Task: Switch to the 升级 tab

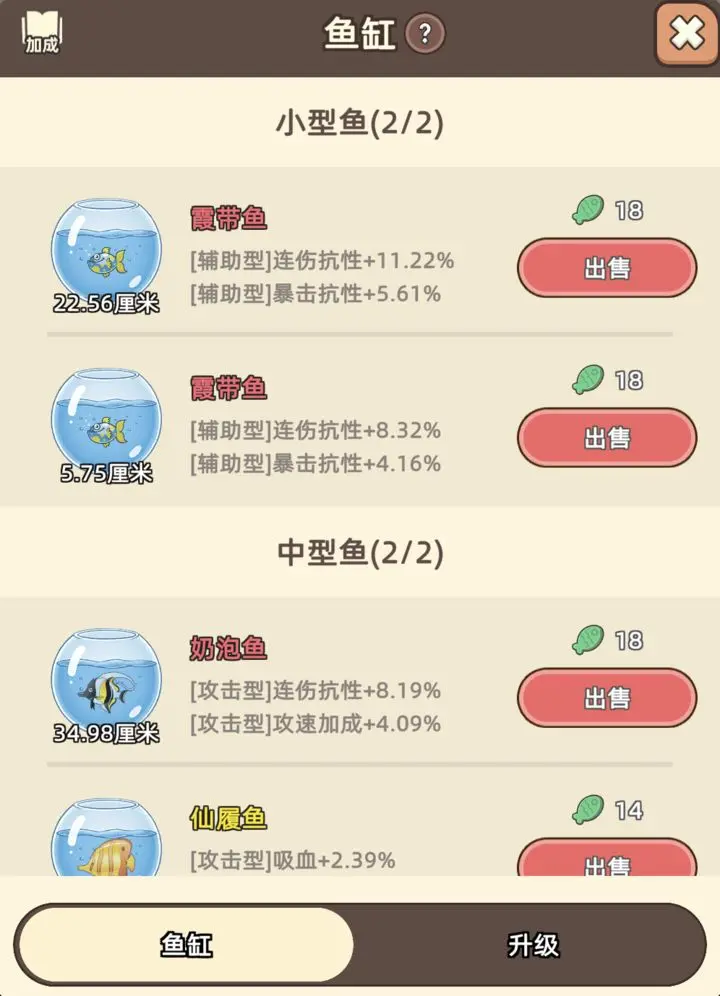Action: 535,943
